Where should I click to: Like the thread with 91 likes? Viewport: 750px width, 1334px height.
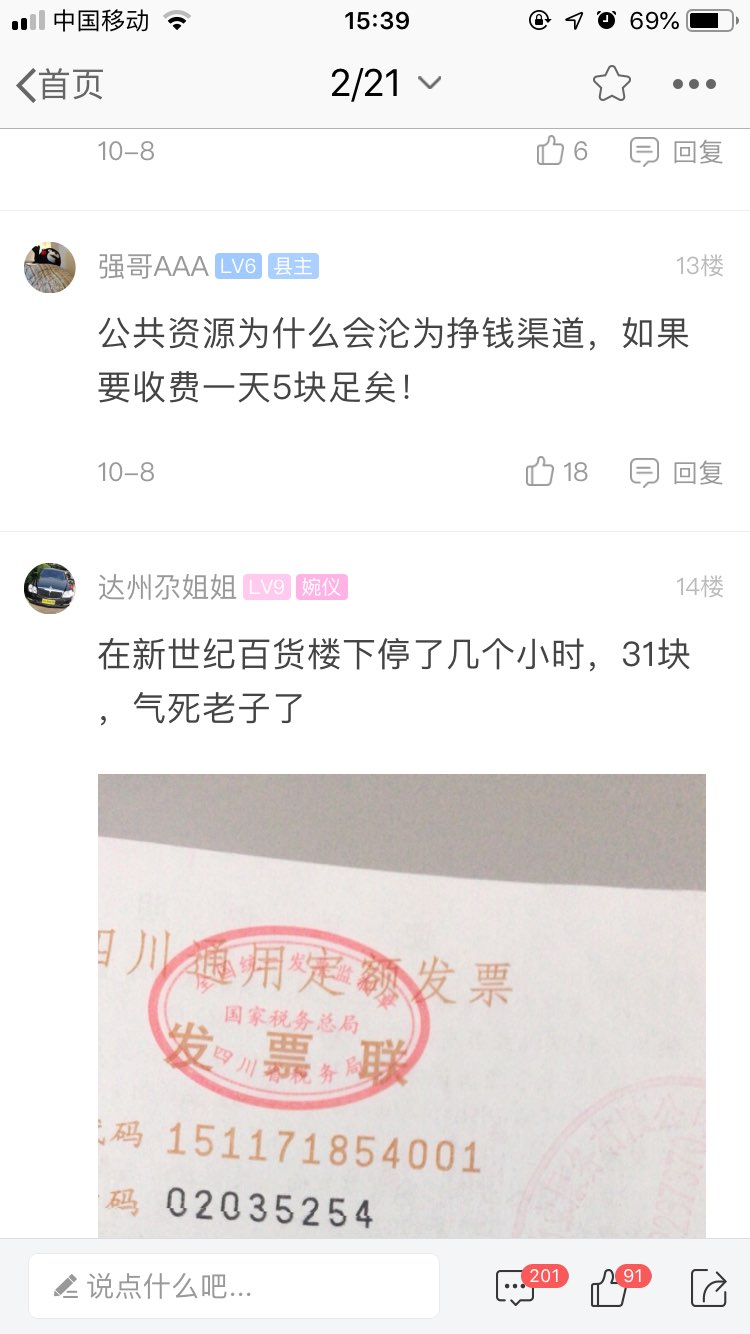click(x=608, y=1286)
